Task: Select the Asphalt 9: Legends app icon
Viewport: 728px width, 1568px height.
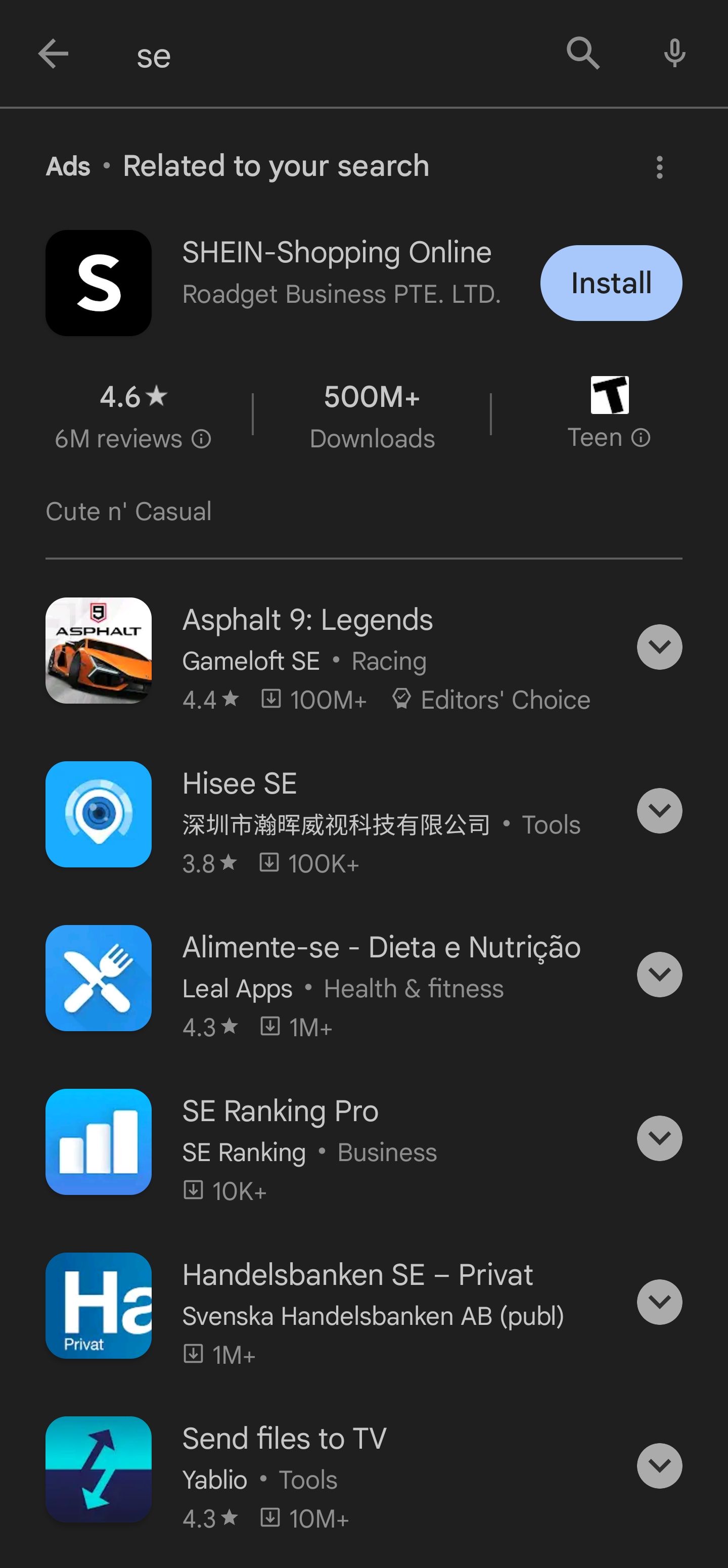Action: [x=99, y=651]
